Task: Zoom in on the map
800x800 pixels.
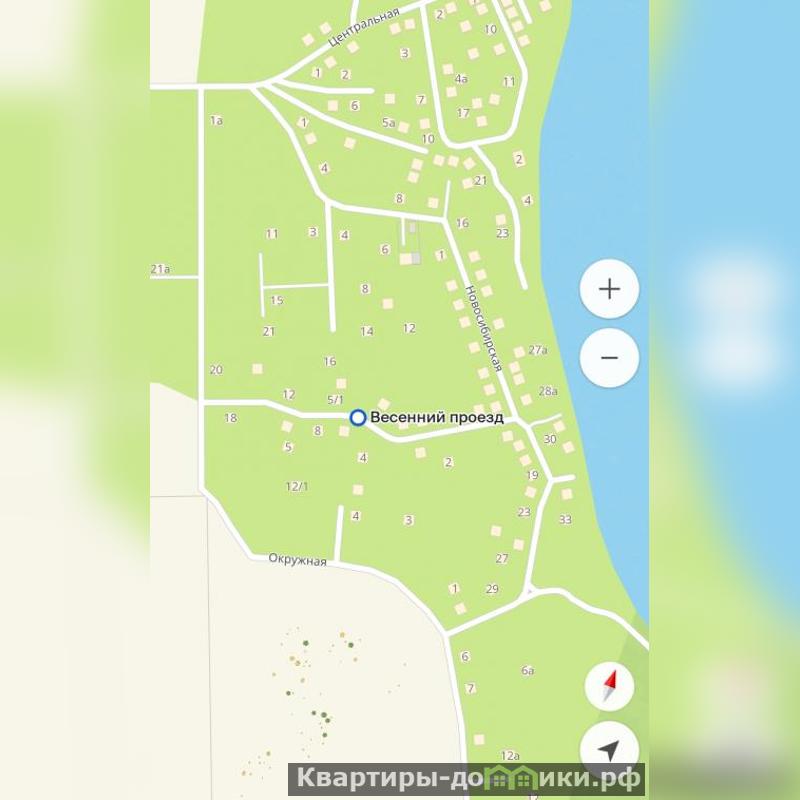Action: tap(609, 290)
